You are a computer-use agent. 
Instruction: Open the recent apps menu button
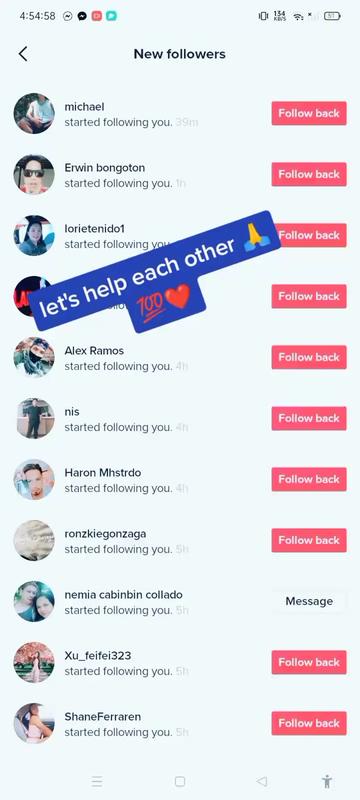[x=97, y=781]
